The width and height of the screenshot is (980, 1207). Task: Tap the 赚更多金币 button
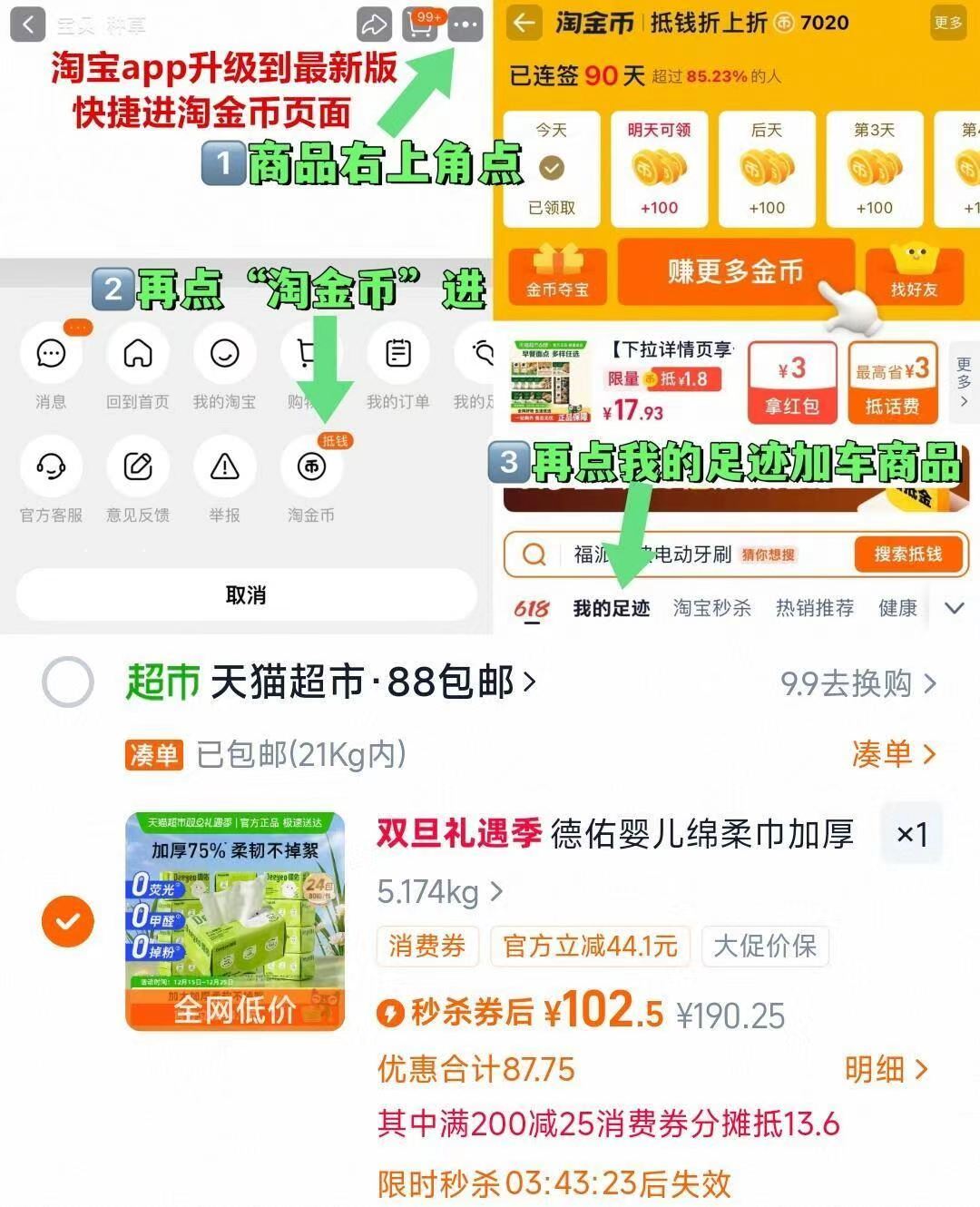click(738, 272)
